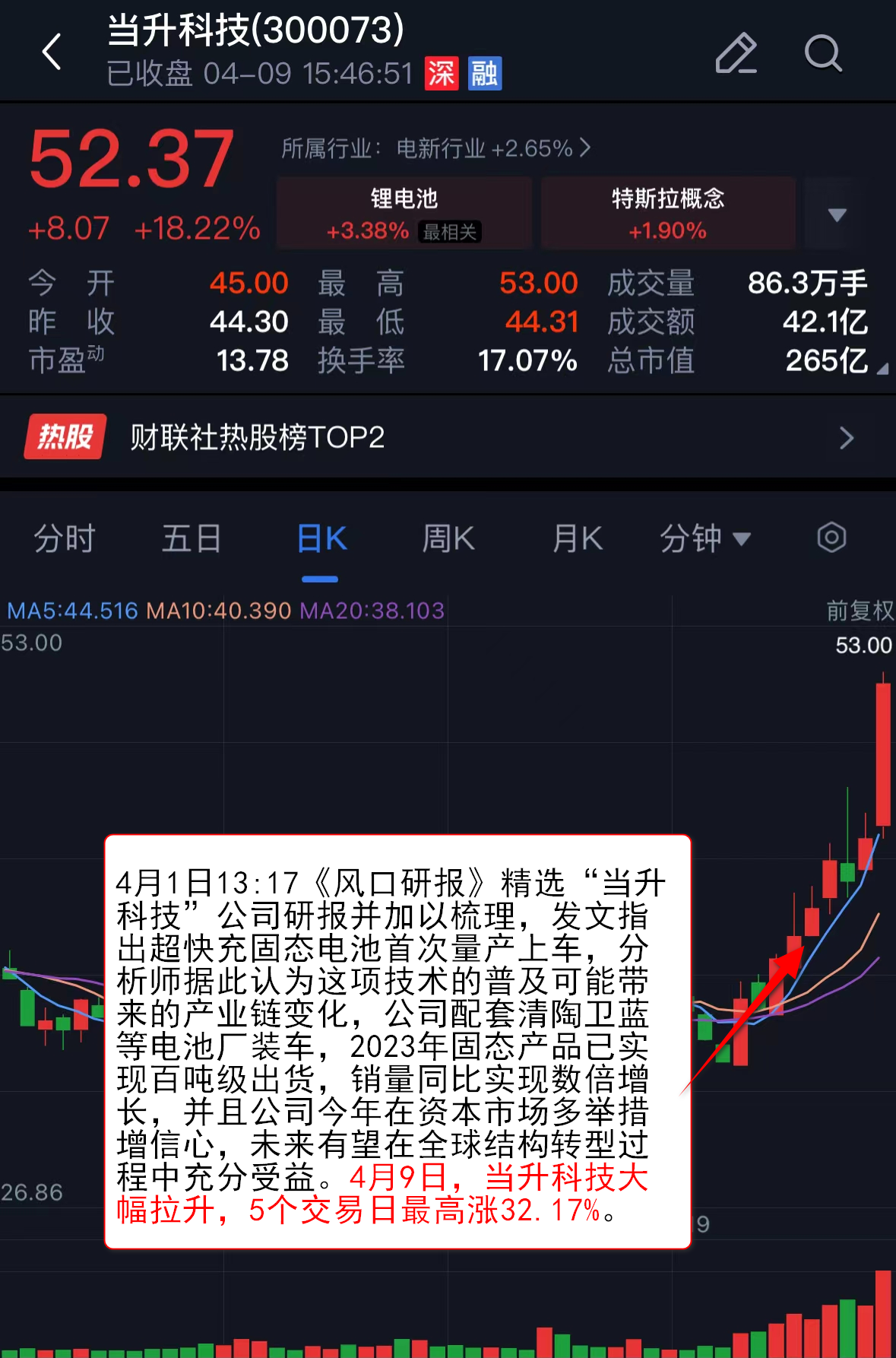
Task: Expand the concept list dropdown arrow
Action: point(837,214)
